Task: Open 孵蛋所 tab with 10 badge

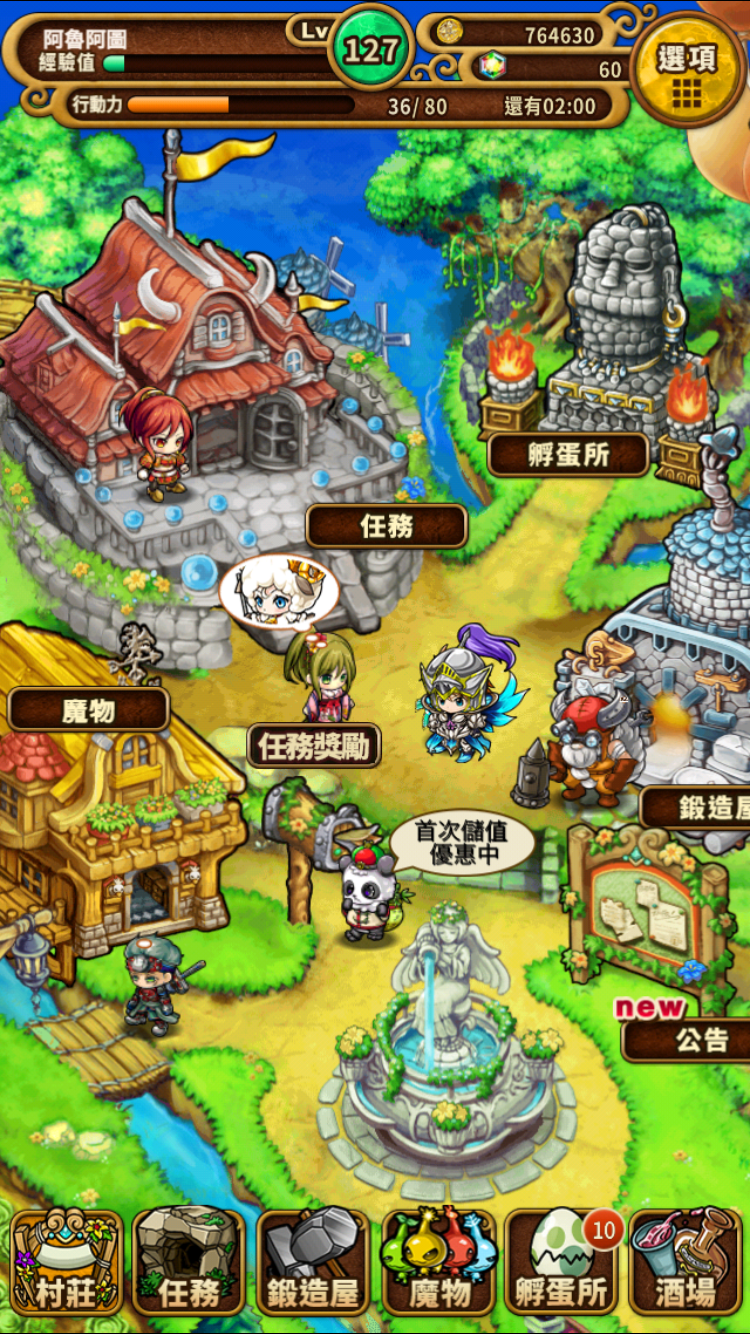Action: point(562,1262)
